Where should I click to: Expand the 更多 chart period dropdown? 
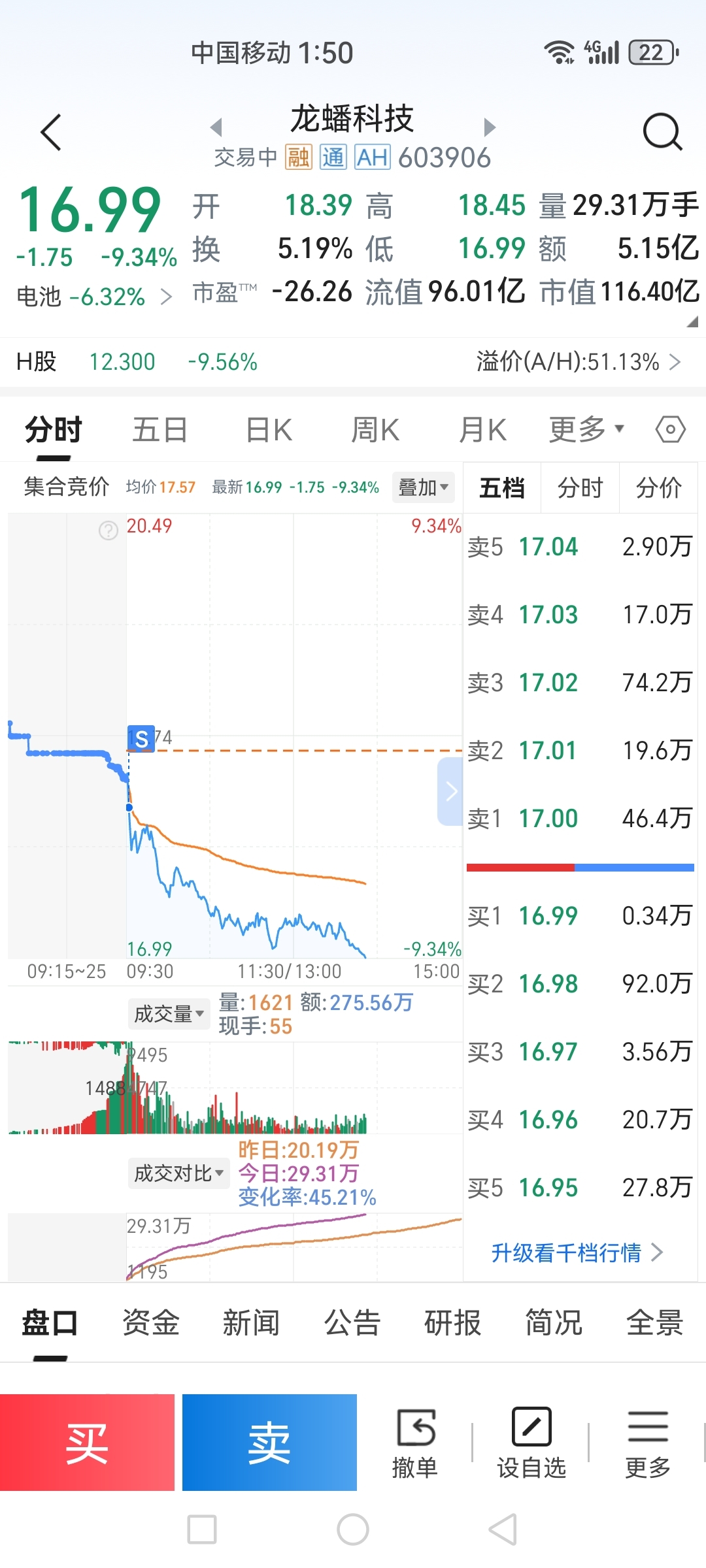[586, 430]
